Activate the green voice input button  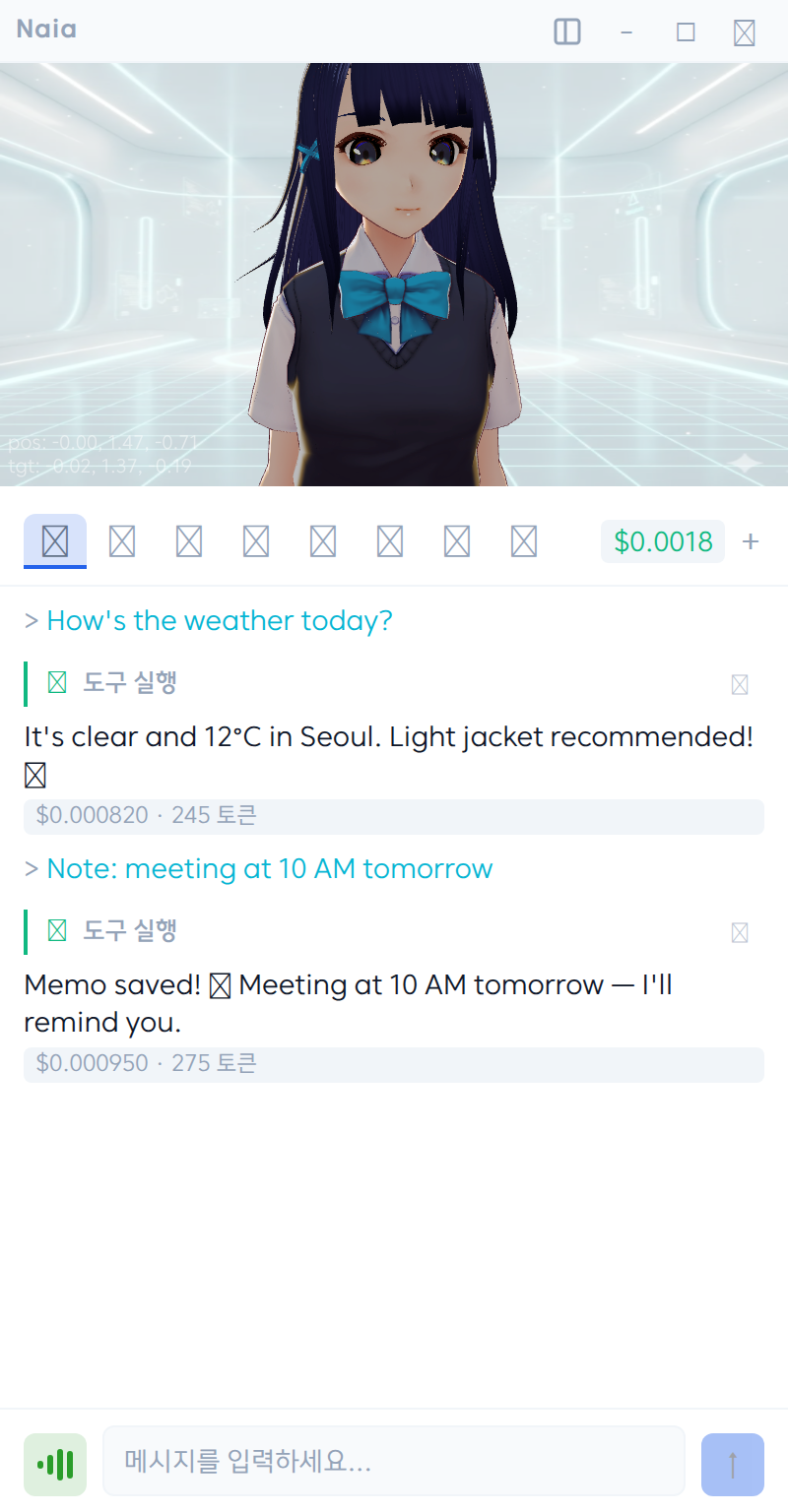pos(55,1464)
